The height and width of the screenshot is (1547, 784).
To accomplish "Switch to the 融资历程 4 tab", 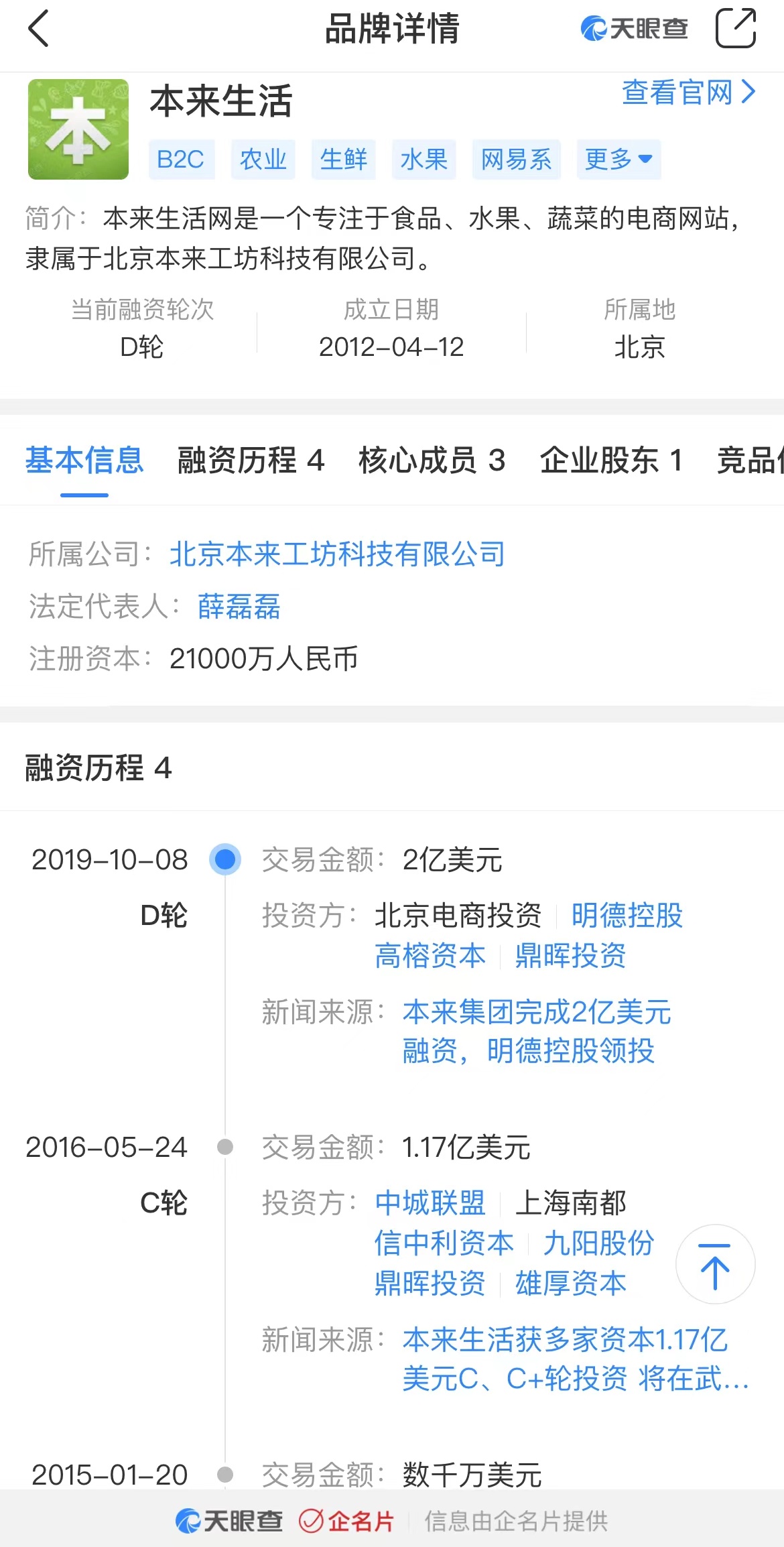I will click(x=251, y=460).
